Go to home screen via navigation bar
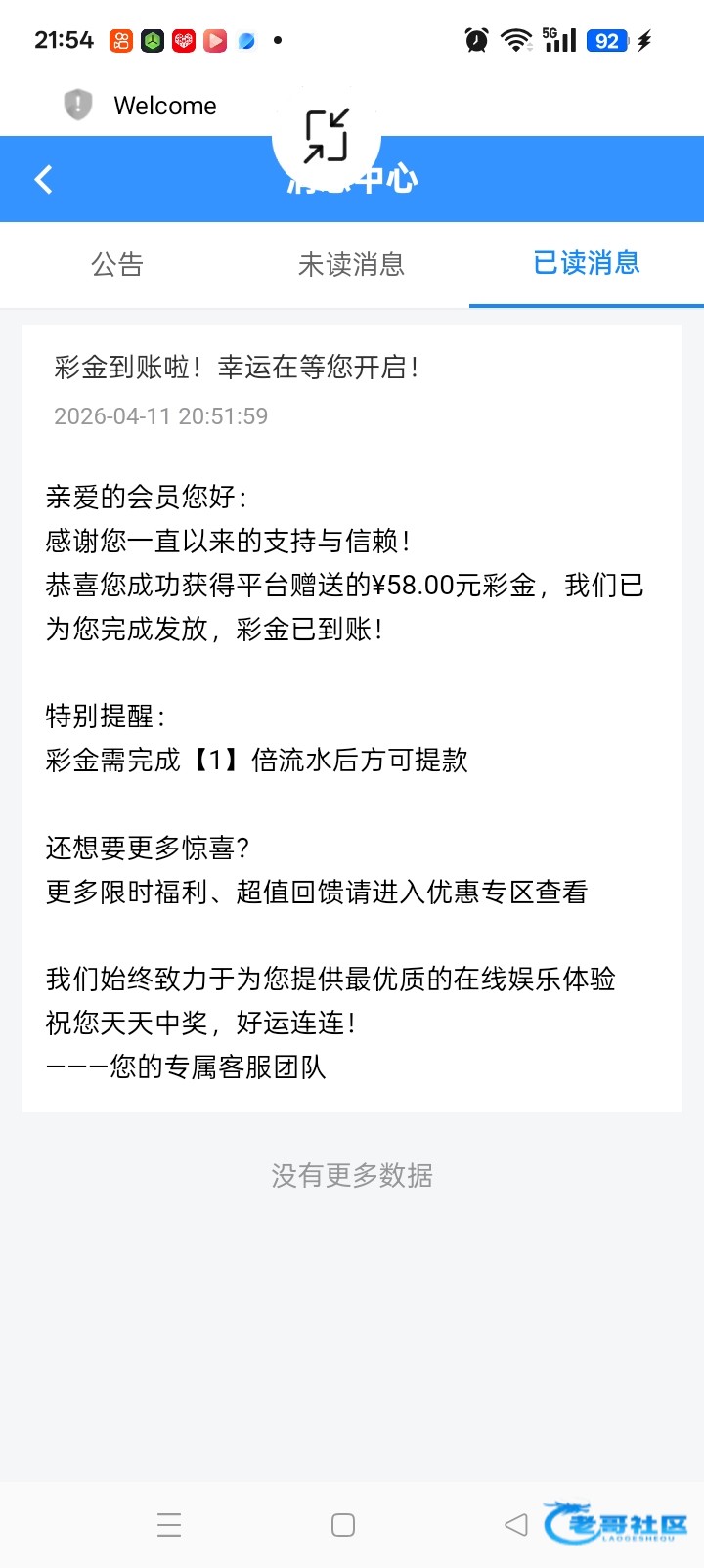 (343, 1525)
